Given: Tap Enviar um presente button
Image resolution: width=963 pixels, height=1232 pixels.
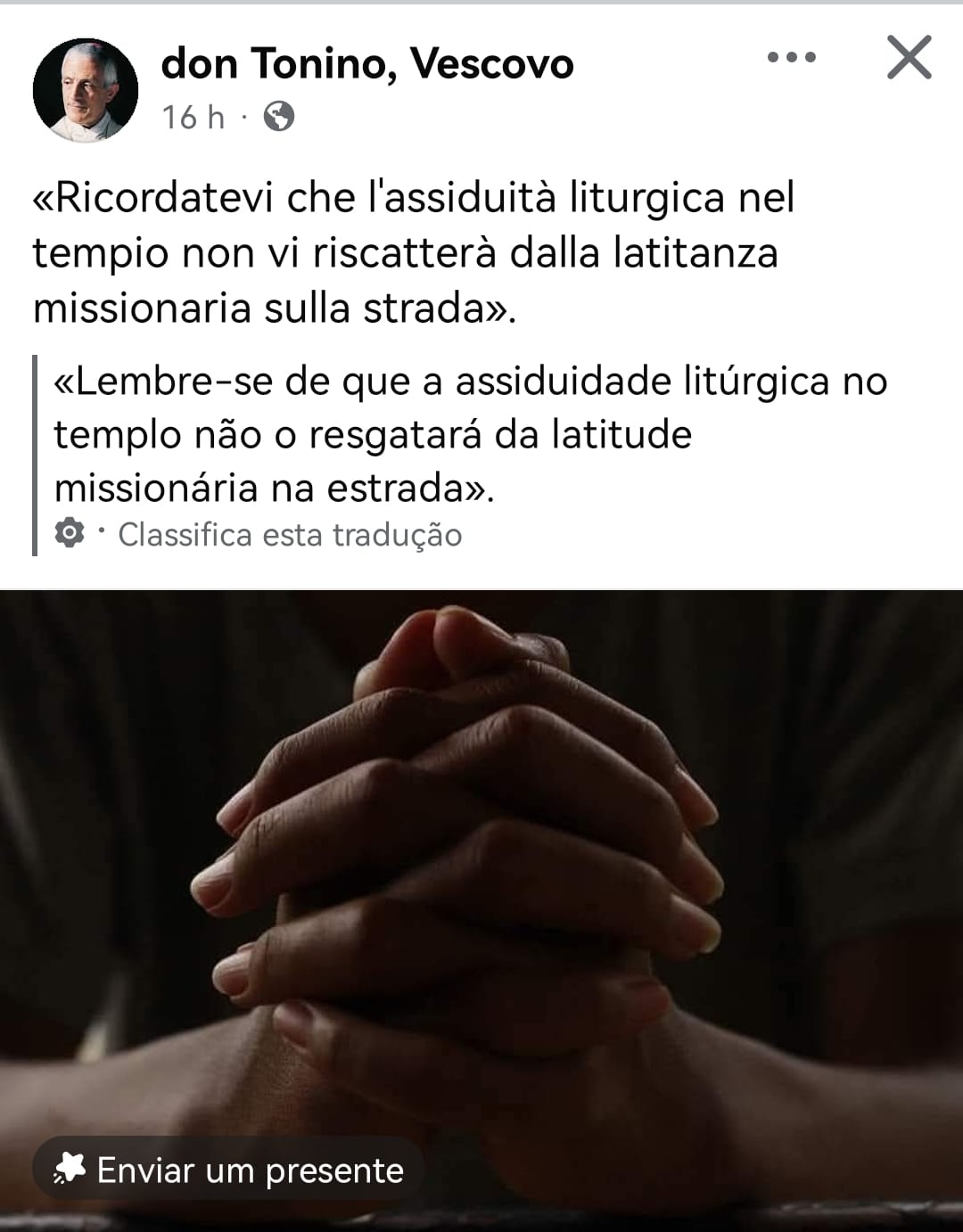Looking at the screenshot, I should point(228,1170).
